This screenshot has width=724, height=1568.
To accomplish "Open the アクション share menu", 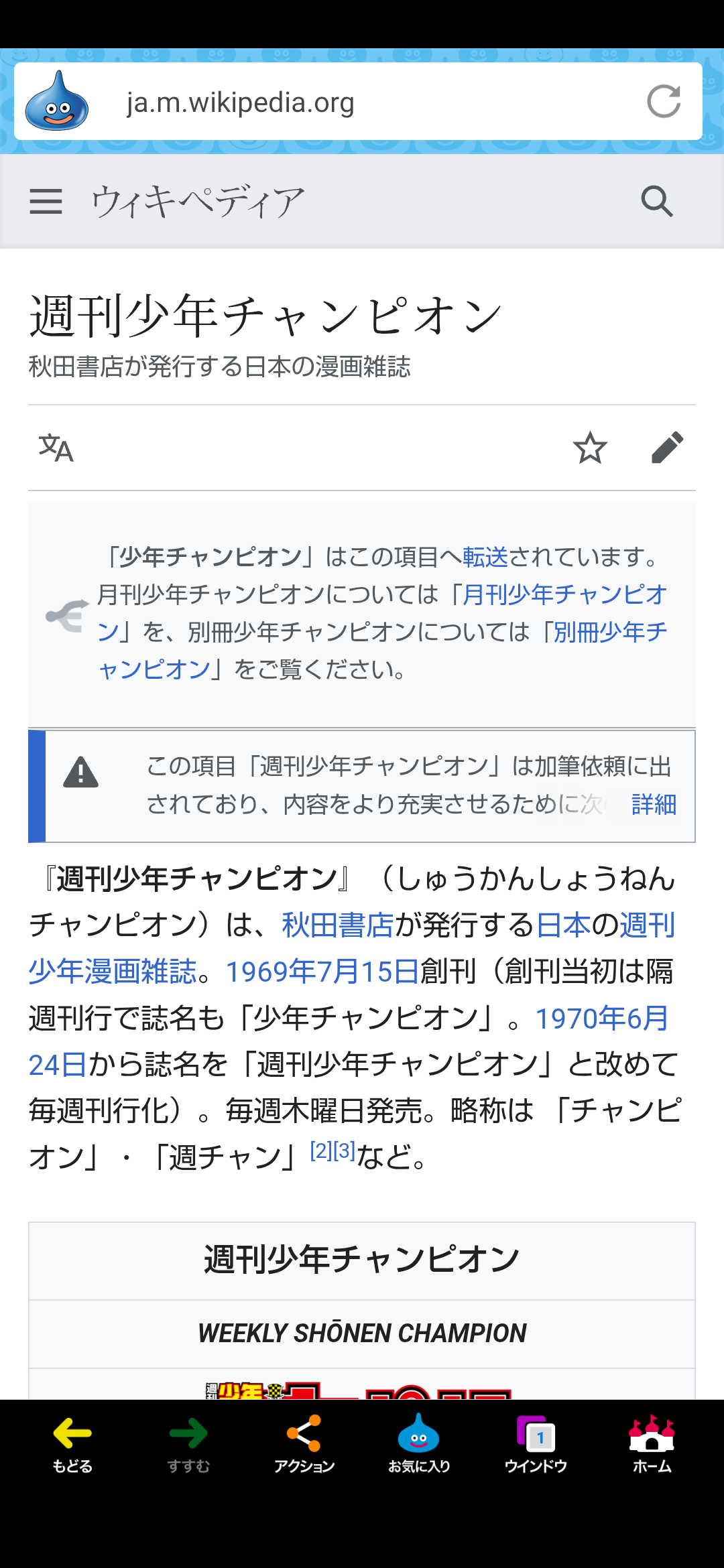I will (304, 1444).
